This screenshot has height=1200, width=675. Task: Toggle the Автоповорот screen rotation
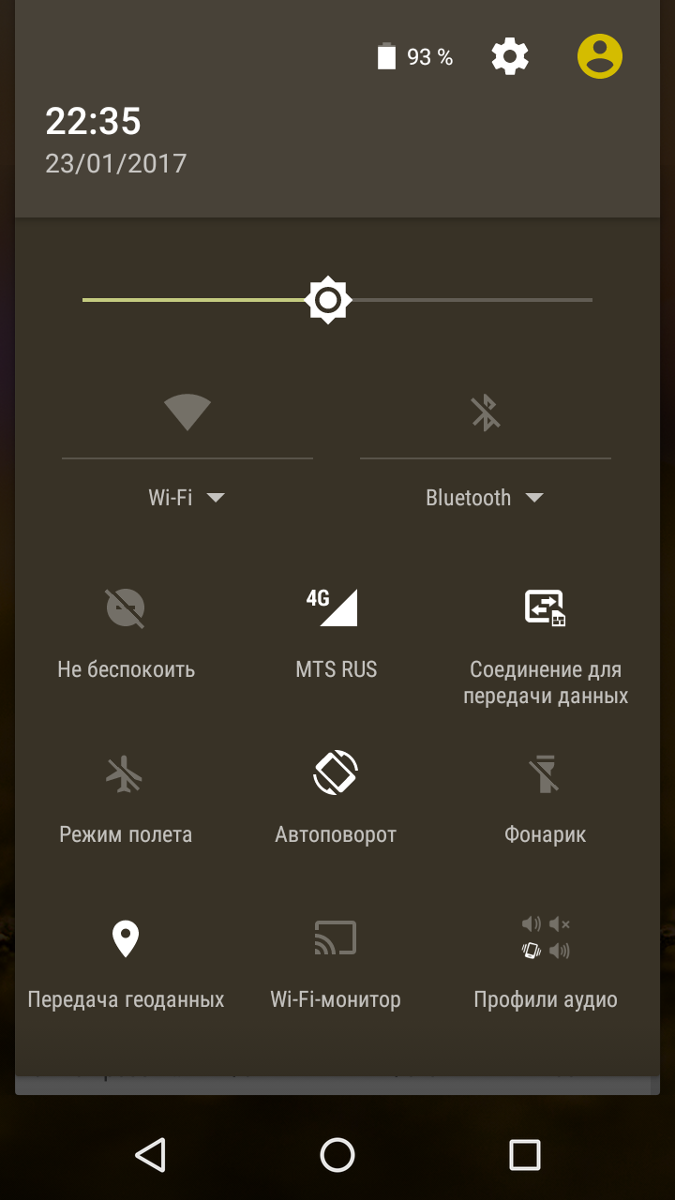[336, 774]
